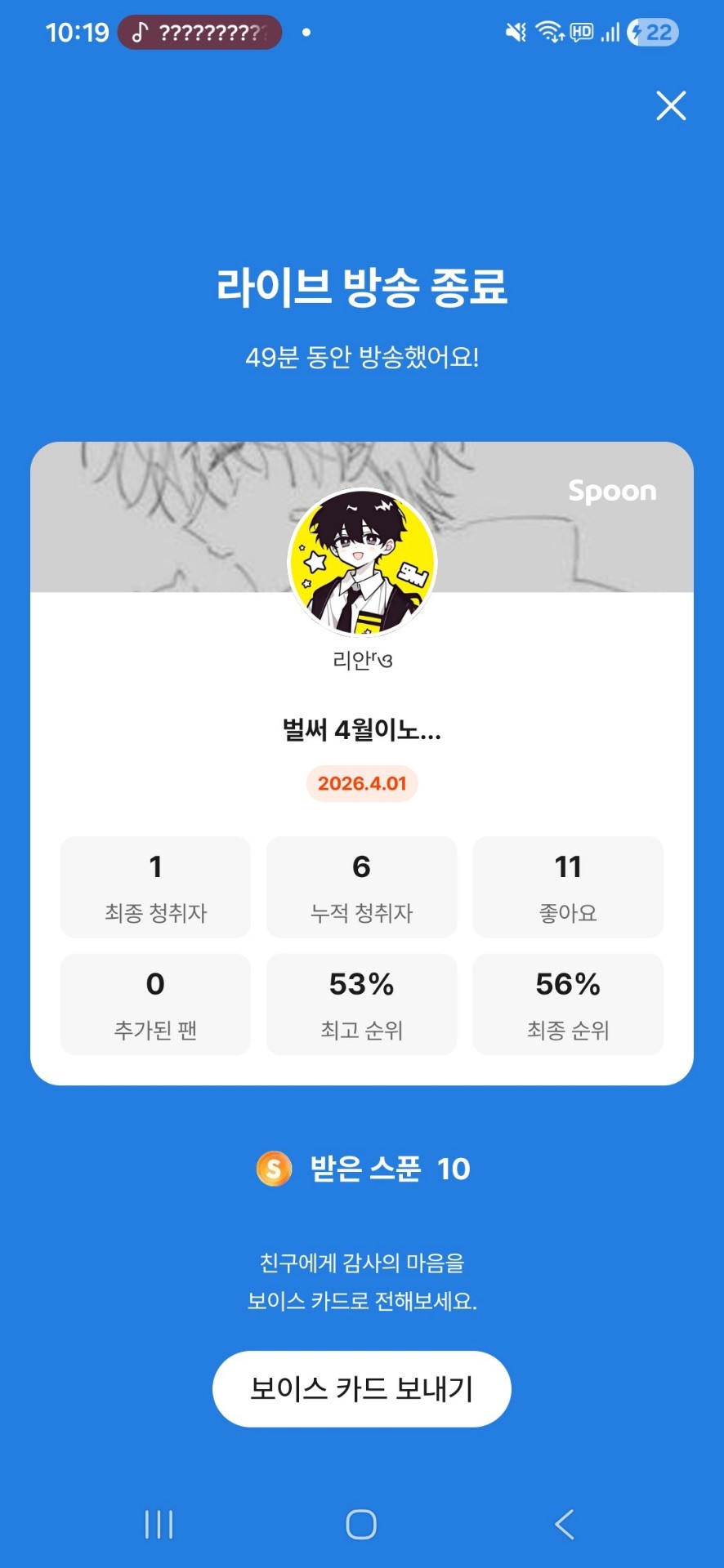Close the live broadcast ended screen

pos(671,106)
